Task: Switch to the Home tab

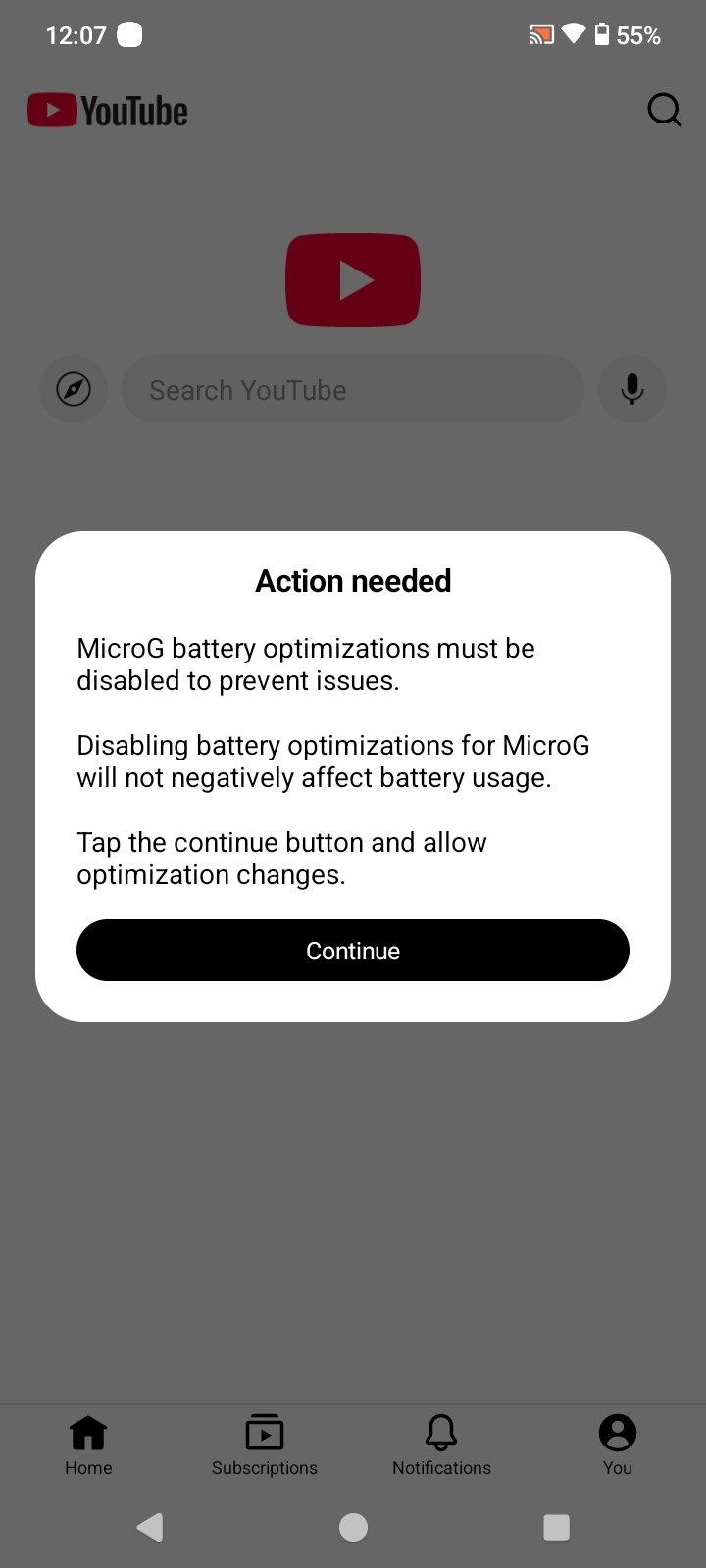Action: coord(88,1445)
